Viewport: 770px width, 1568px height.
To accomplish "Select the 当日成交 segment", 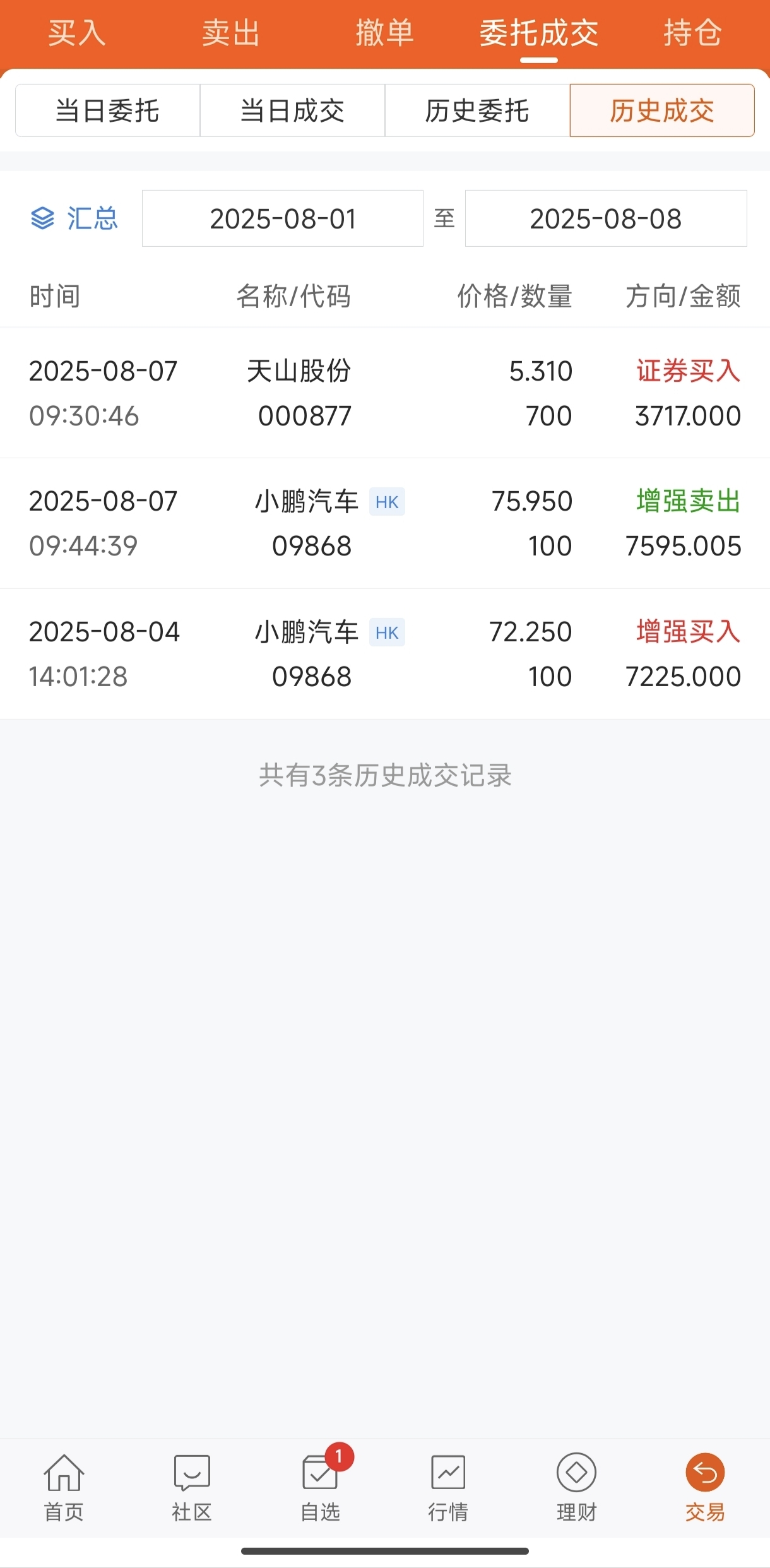I will (x=292, y=110).
